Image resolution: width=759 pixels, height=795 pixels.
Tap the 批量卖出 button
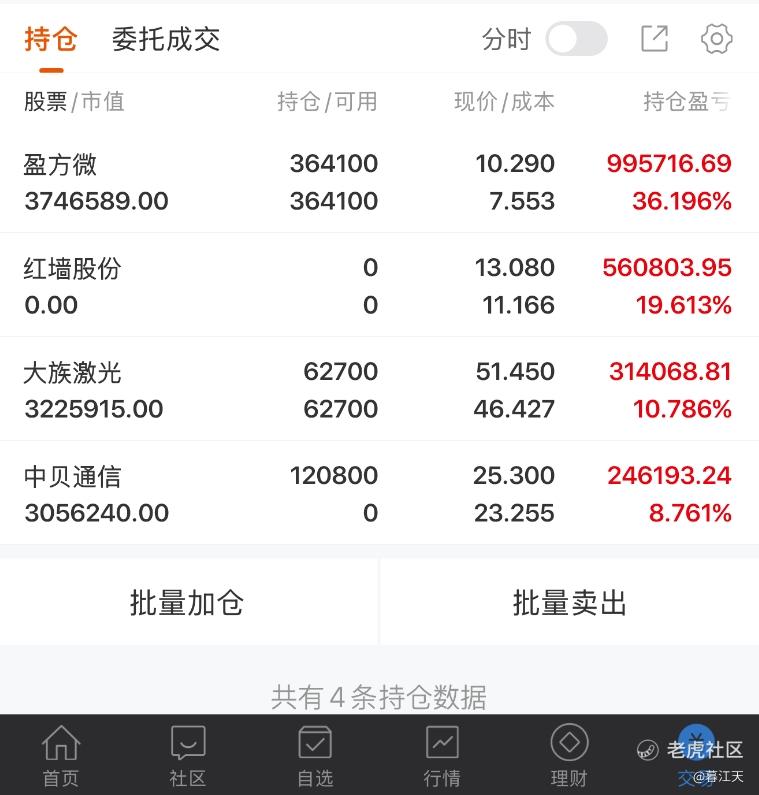pos(570,603)
